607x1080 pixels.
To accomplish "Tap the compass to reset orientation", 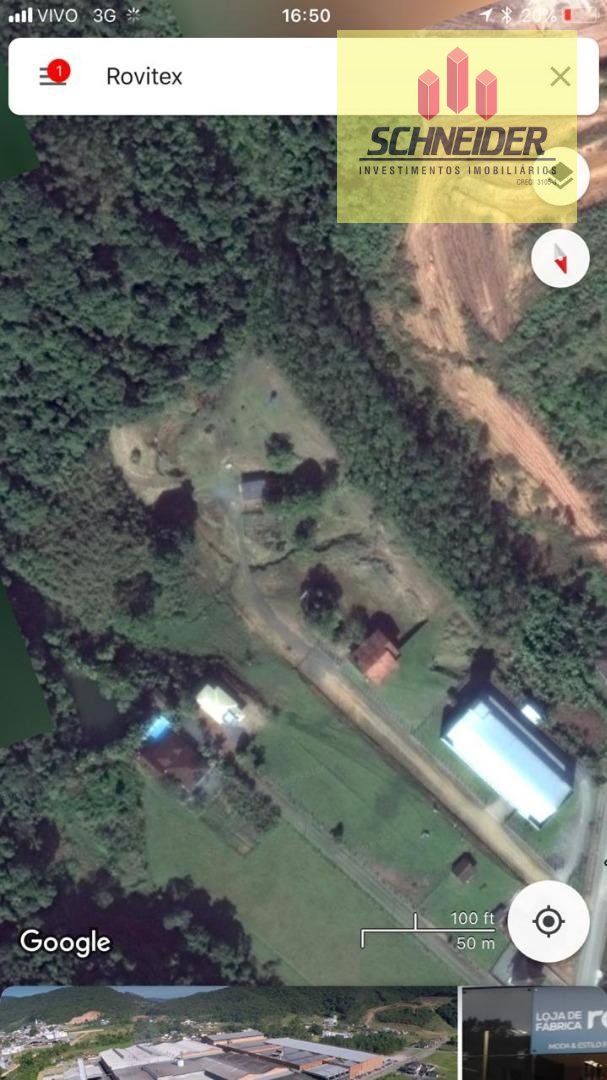I will point(560,258).
